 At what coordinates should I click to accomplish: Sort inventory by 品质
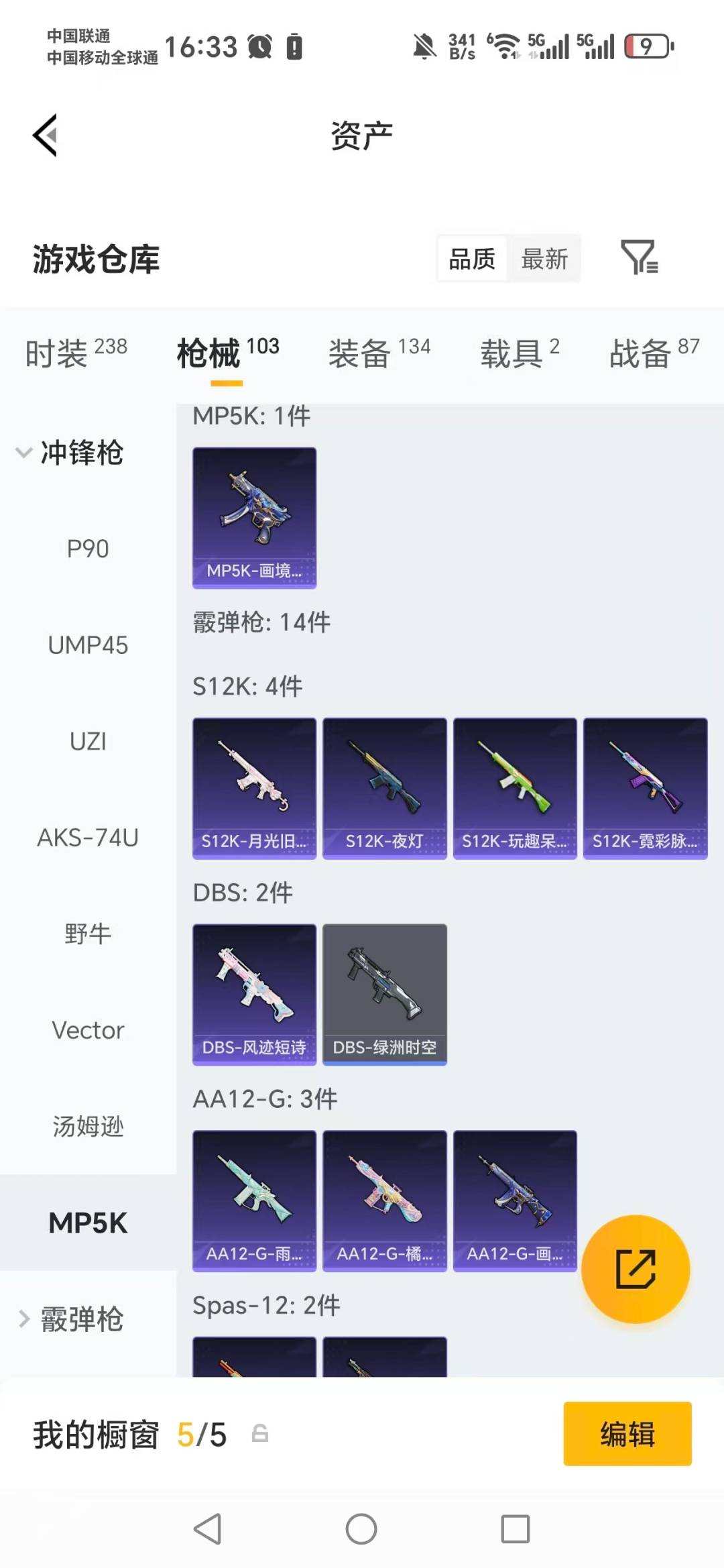pos(472,258)
